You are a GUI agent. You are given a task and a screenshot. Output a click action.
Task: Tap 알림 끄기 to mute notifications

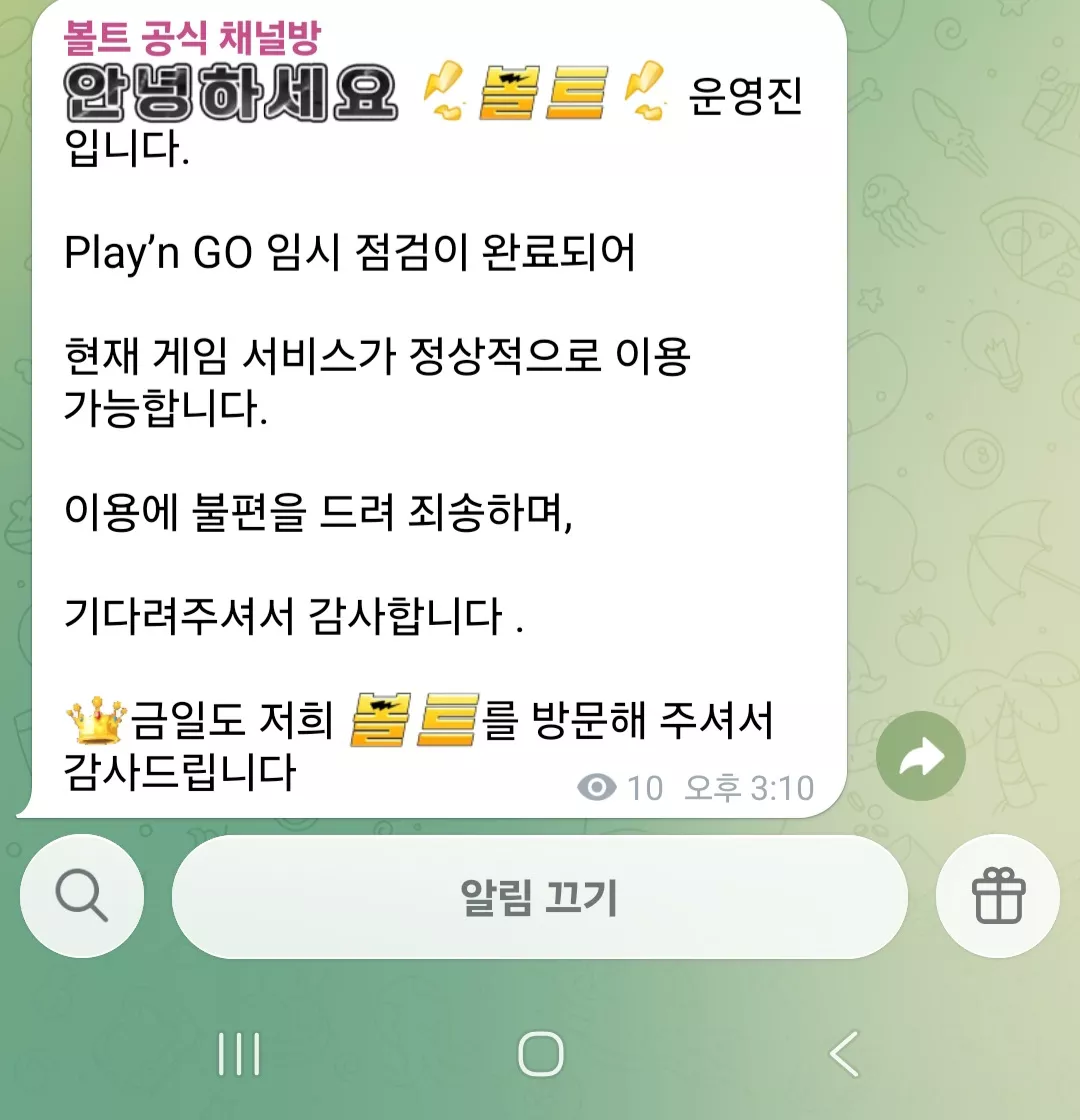pos(539,896)
